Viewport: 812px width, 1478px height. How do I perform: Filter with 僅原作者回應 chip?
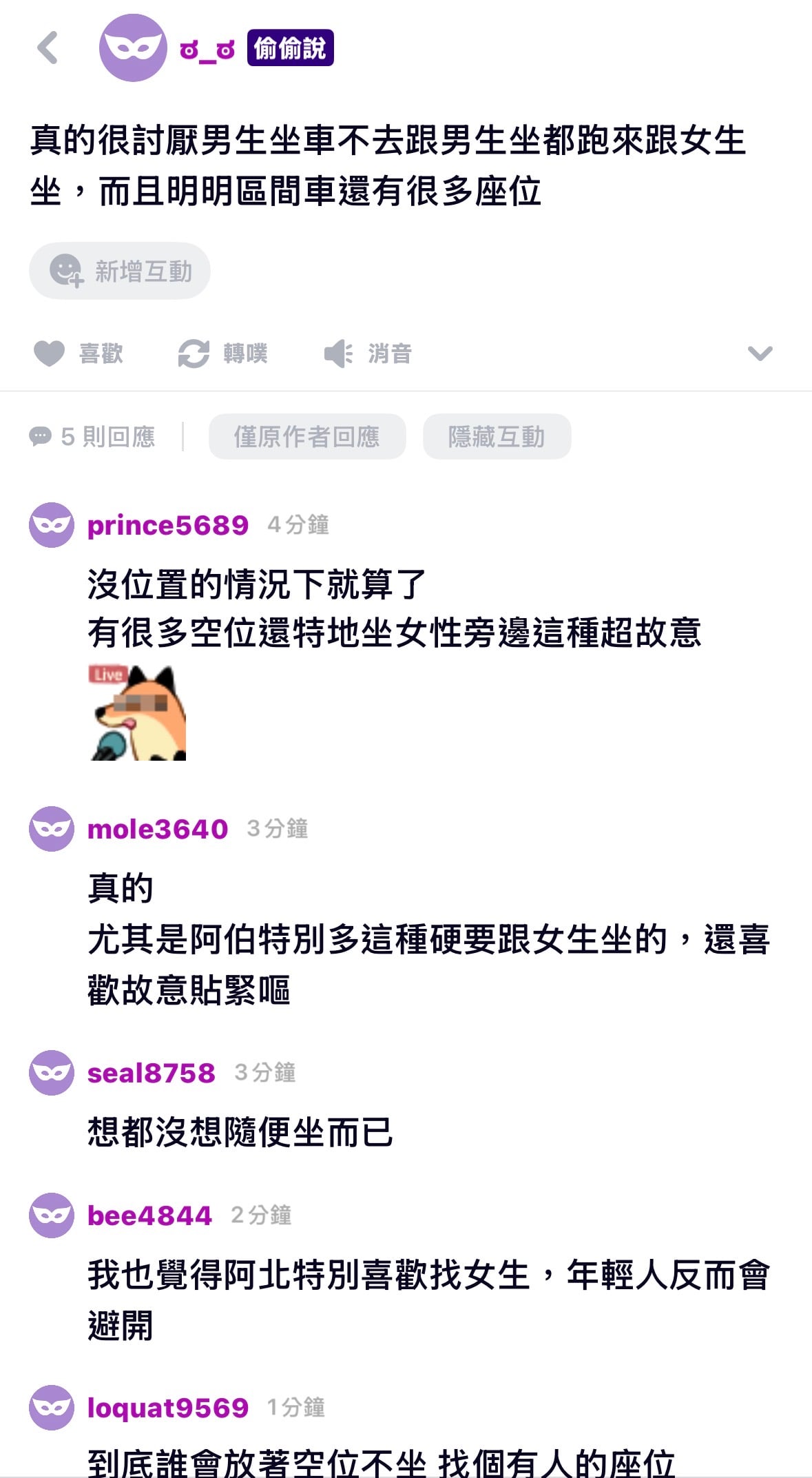(x=307, y=436)
